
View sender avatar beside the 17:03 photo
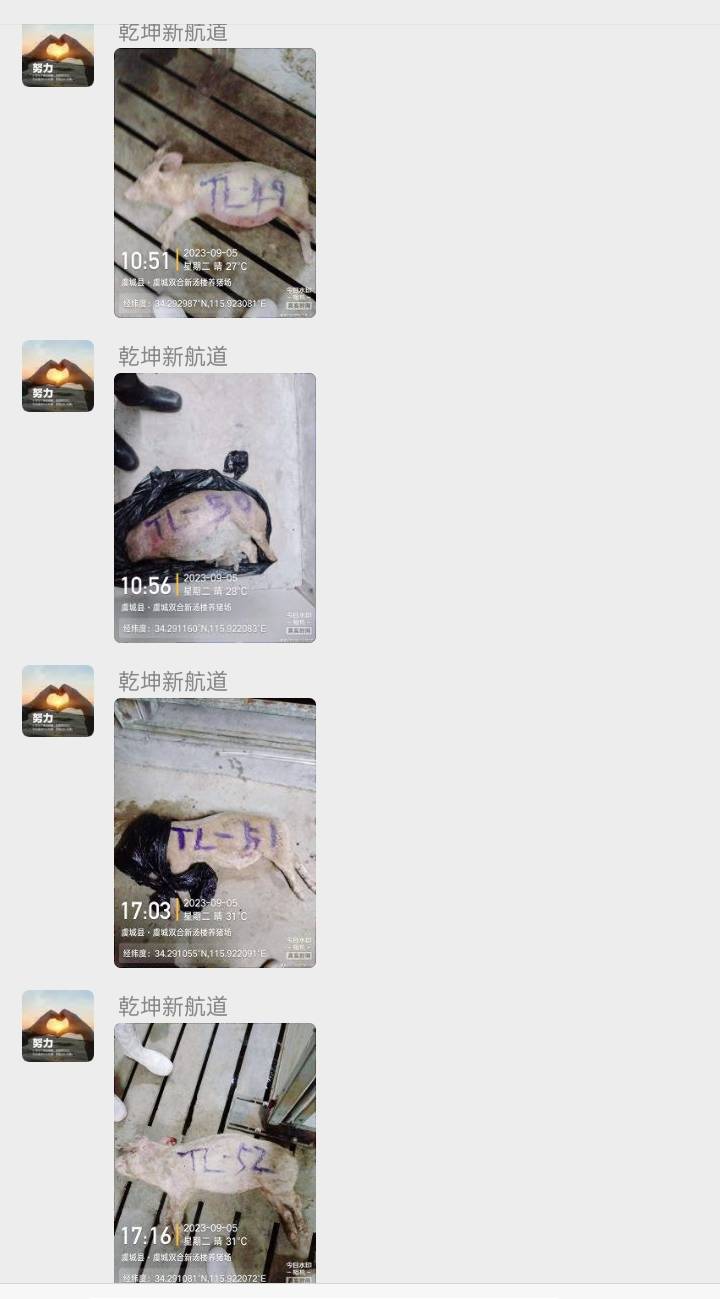click(x=58, y=701)
